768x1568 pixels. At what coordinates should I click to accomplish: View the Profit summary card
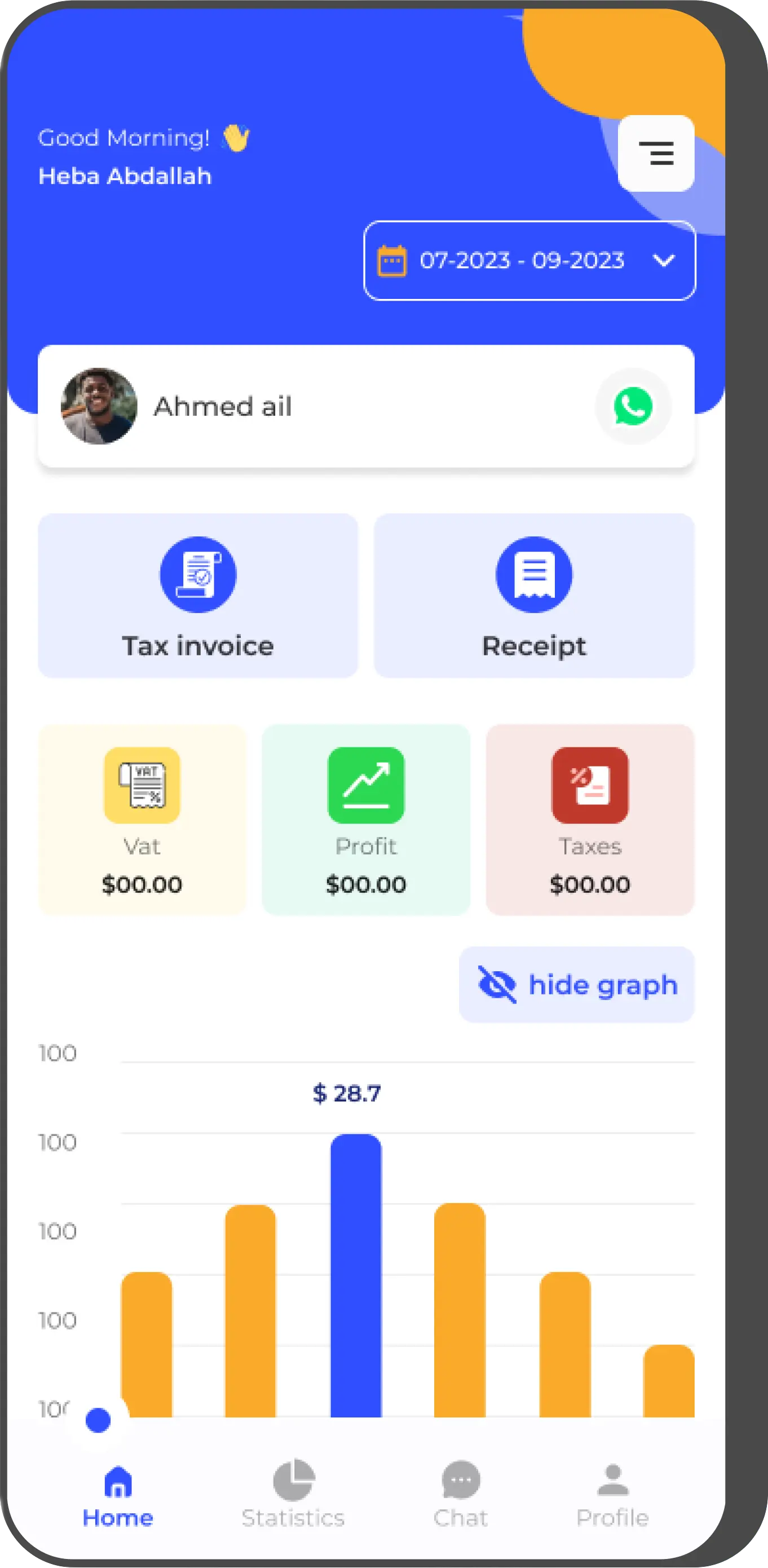coord(366,820)
